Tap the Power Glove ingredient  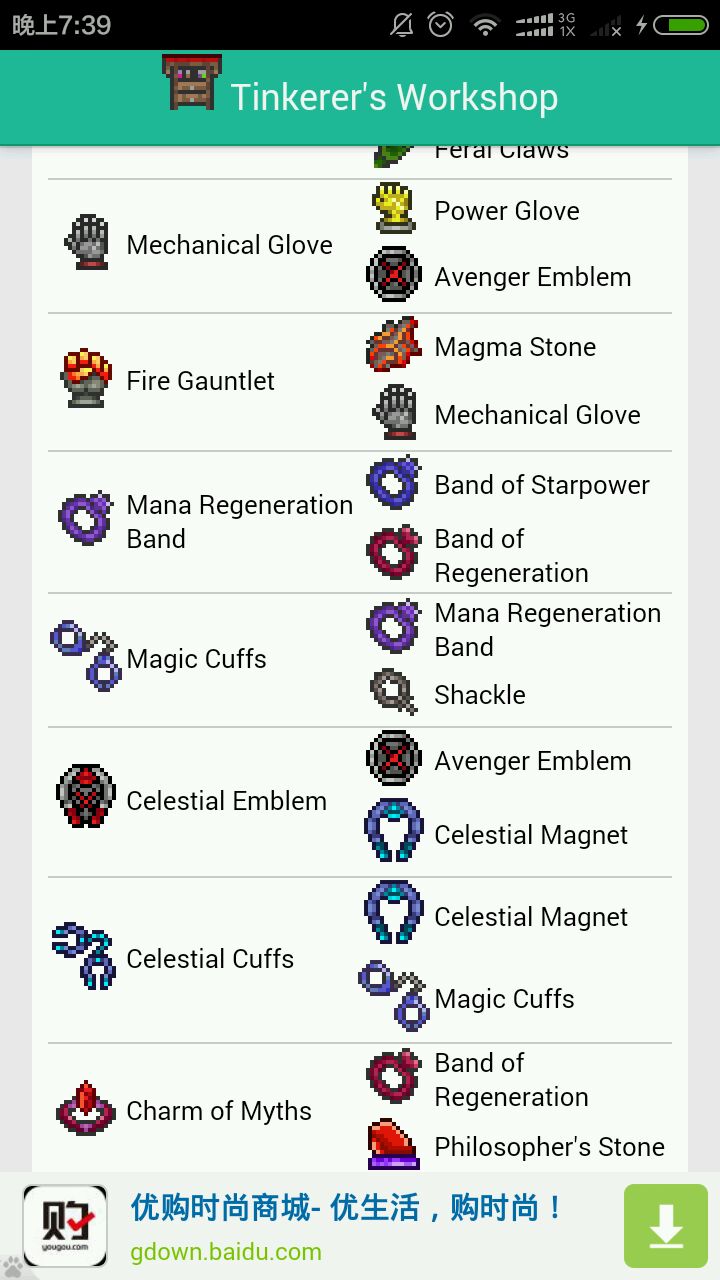click(x=506, y=211)
